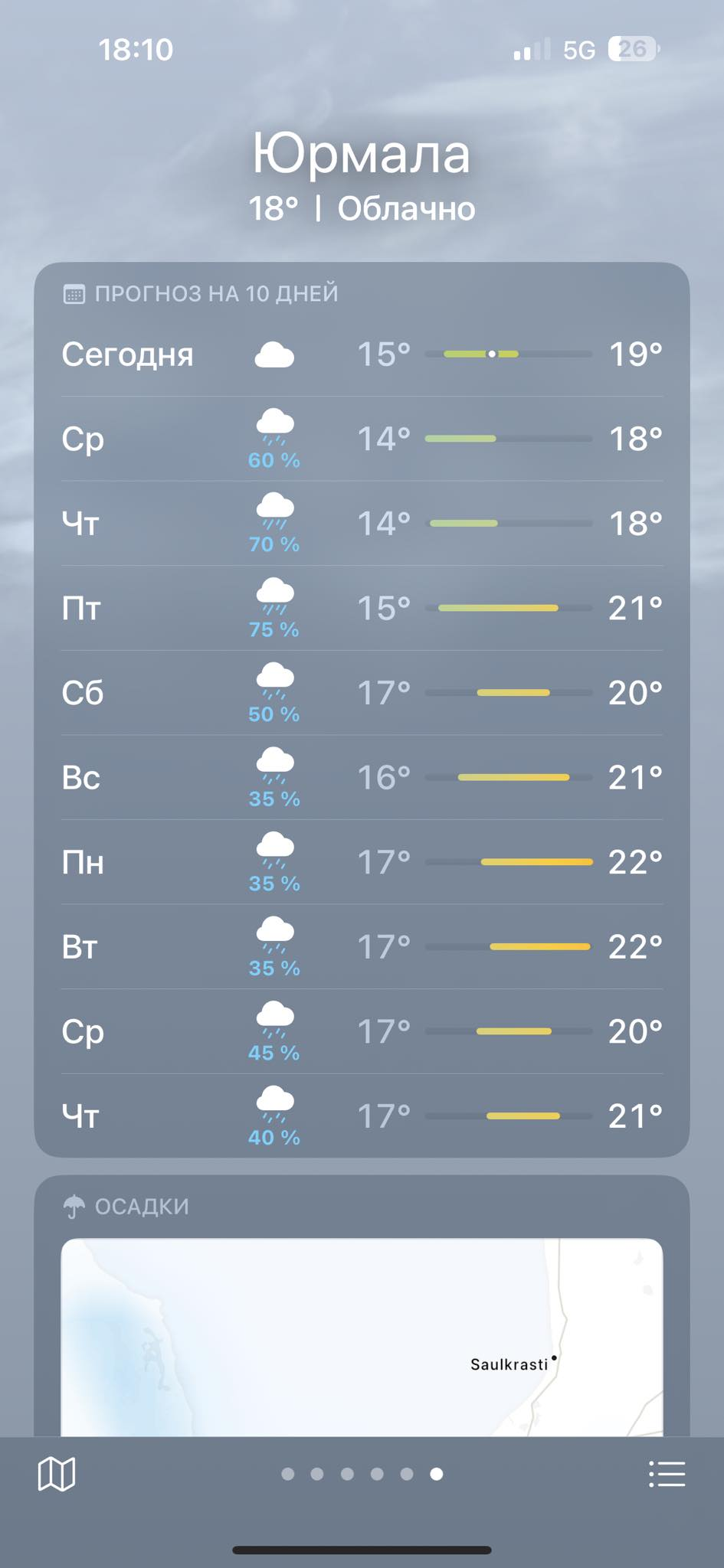Tap the page indicator dots
This screenshot has width=724, height=1568.
pos(362,1474)
